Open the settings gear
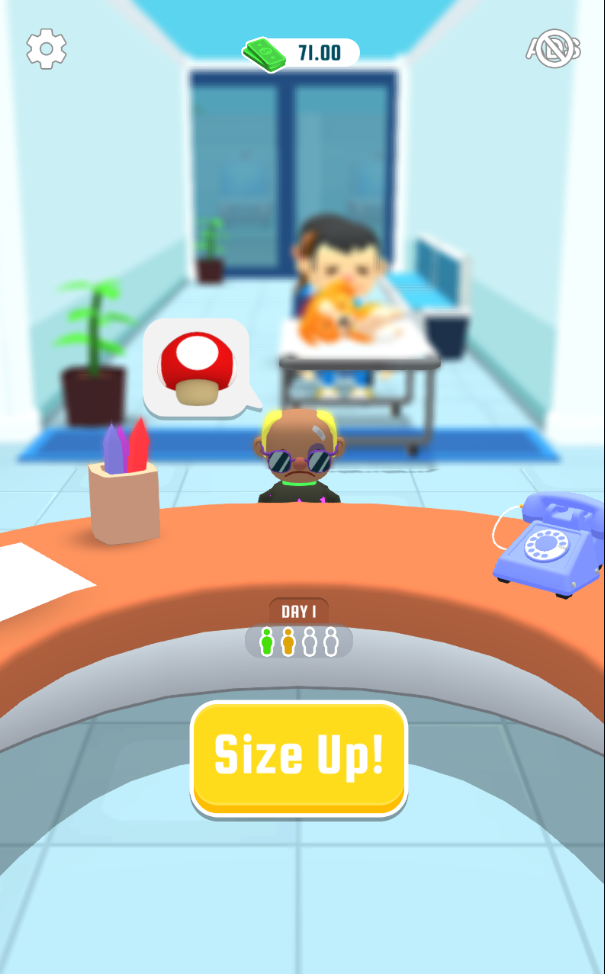The height and width of the screenshot is (974, 605). pyautogui.click(x=46, y=48)
